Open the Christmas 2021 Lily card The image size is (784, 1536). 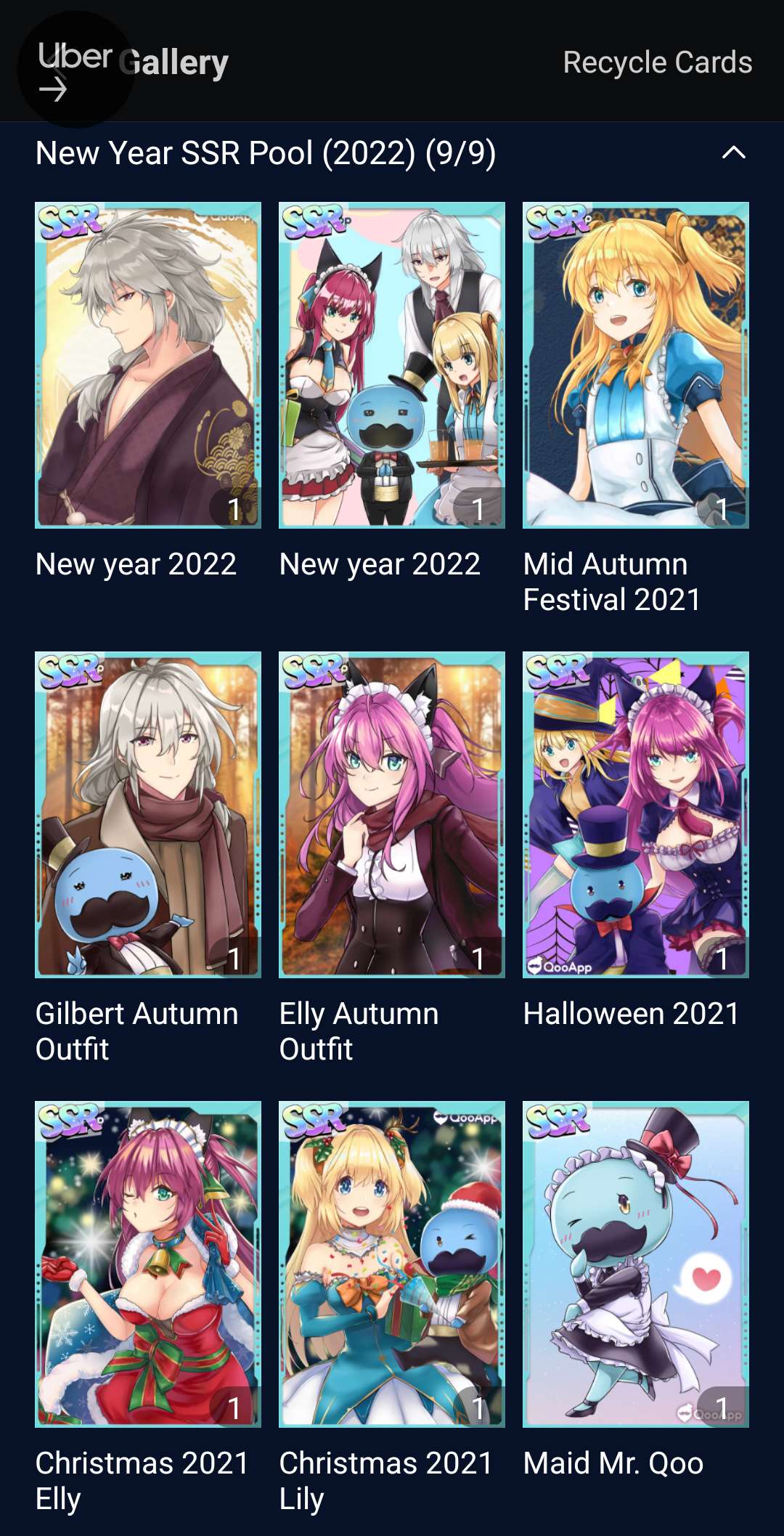point(392,1264)
